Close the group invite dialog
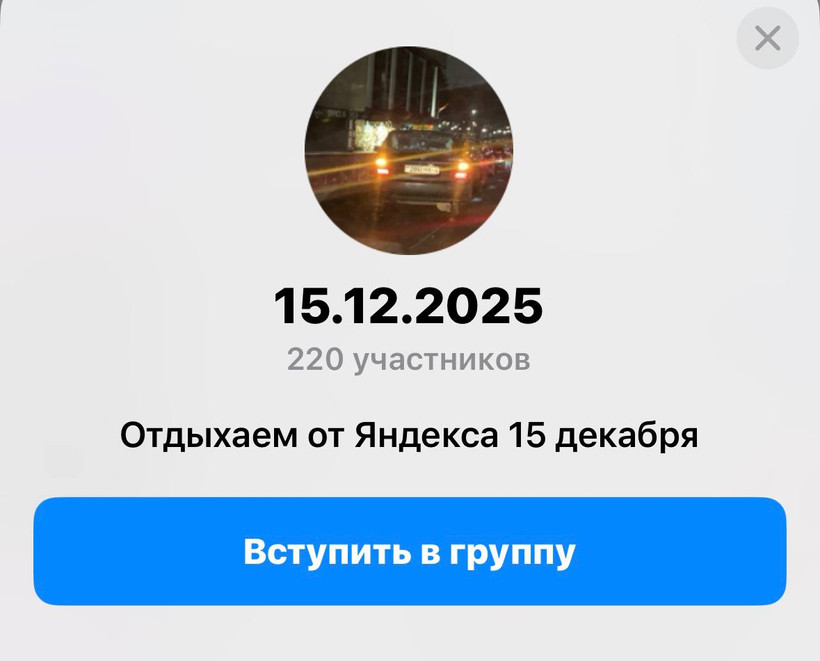 (767, 39)
